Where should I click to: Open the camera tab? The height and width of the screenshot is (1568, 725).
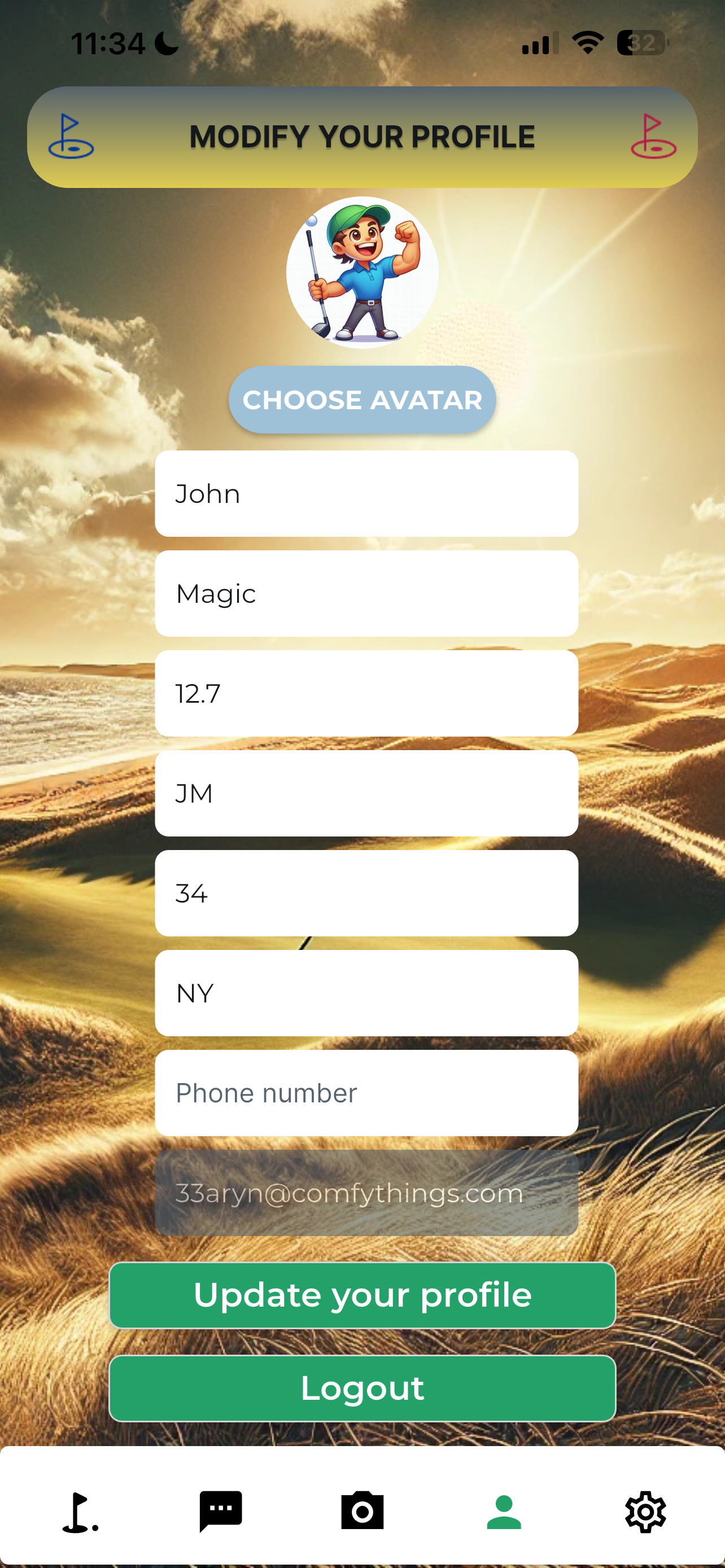pos(362,1511)
